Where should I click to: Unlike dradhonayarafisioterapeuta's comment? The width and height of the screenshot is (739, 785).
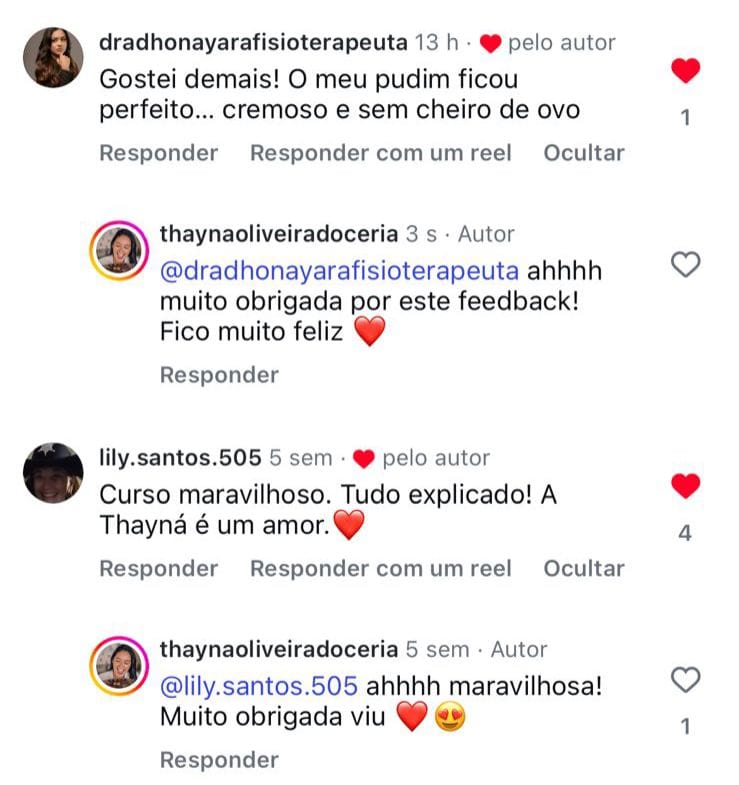(685, 71)
